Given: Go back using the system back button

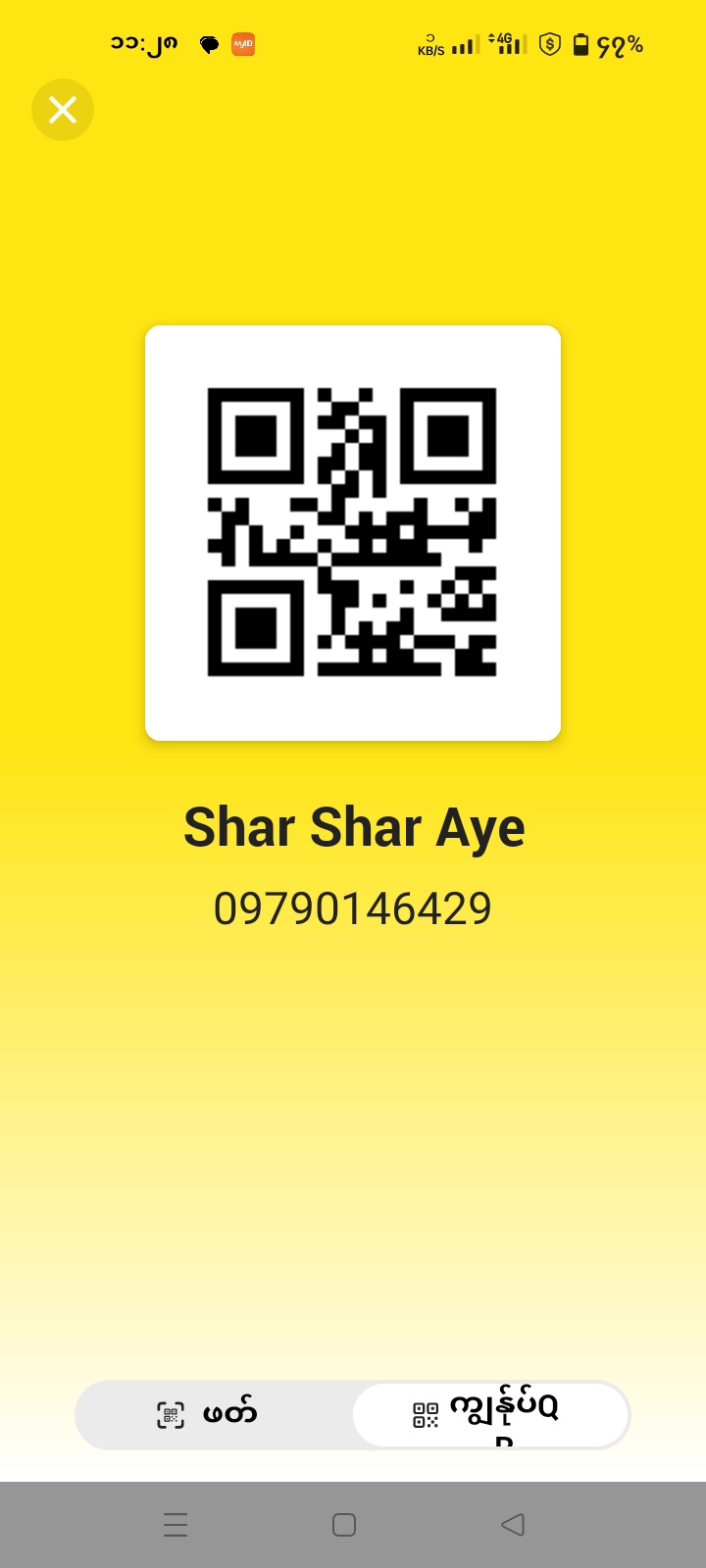Looking at the screenshot, I should click(x=512, y=1525).
